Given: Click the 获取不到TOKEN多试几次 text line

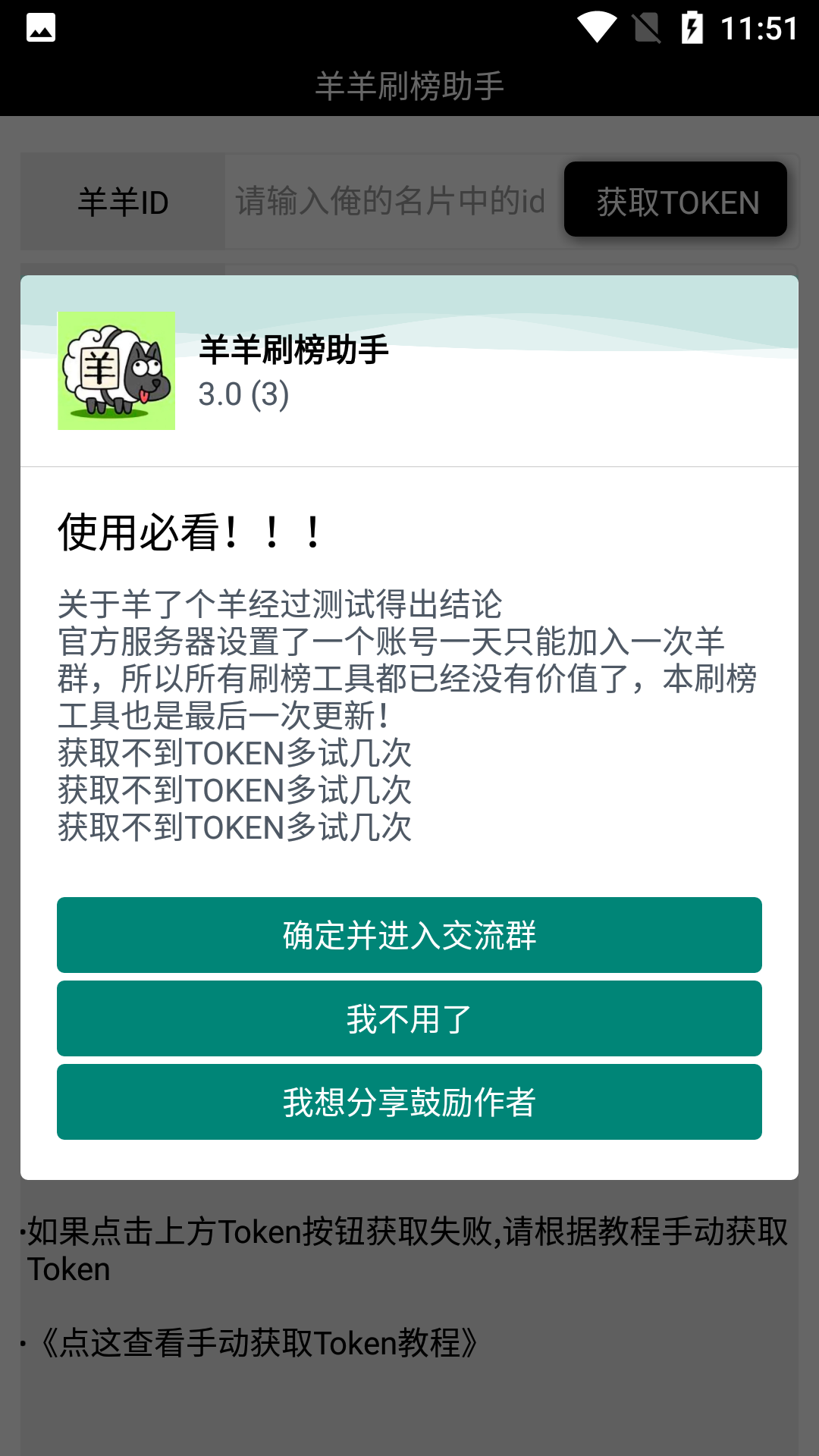Looking at the screenshot, I should tap(233, 754).
